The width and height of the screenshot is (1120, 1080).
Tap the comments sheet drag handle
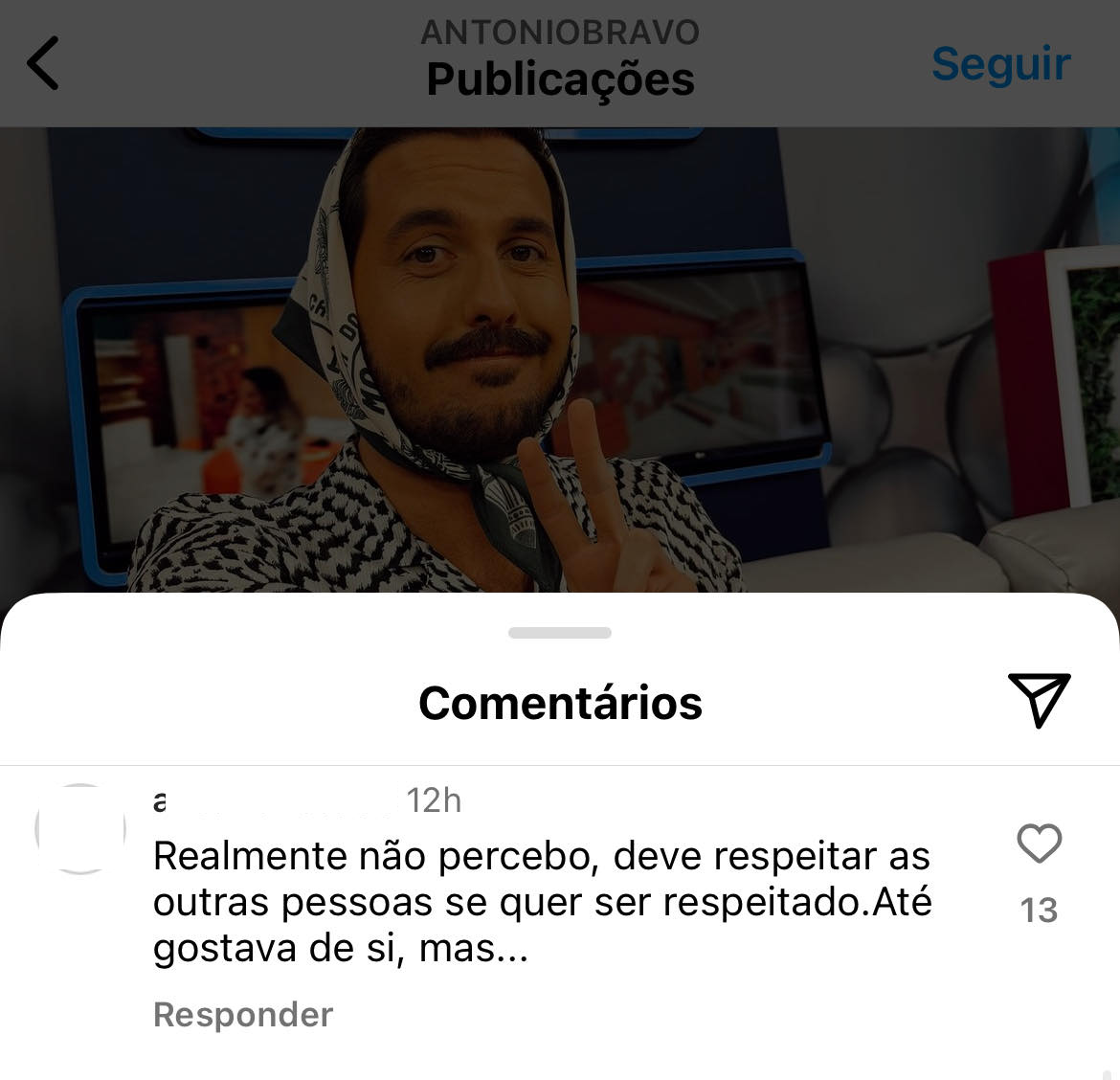(x=560, y=633)
